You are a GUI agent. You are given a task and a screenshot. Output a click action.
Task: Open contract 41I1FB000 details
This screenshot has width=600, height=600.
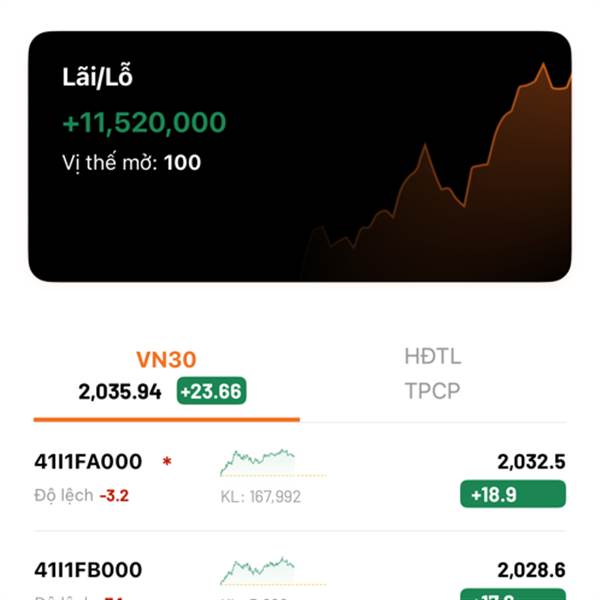(x=300, y=566)
